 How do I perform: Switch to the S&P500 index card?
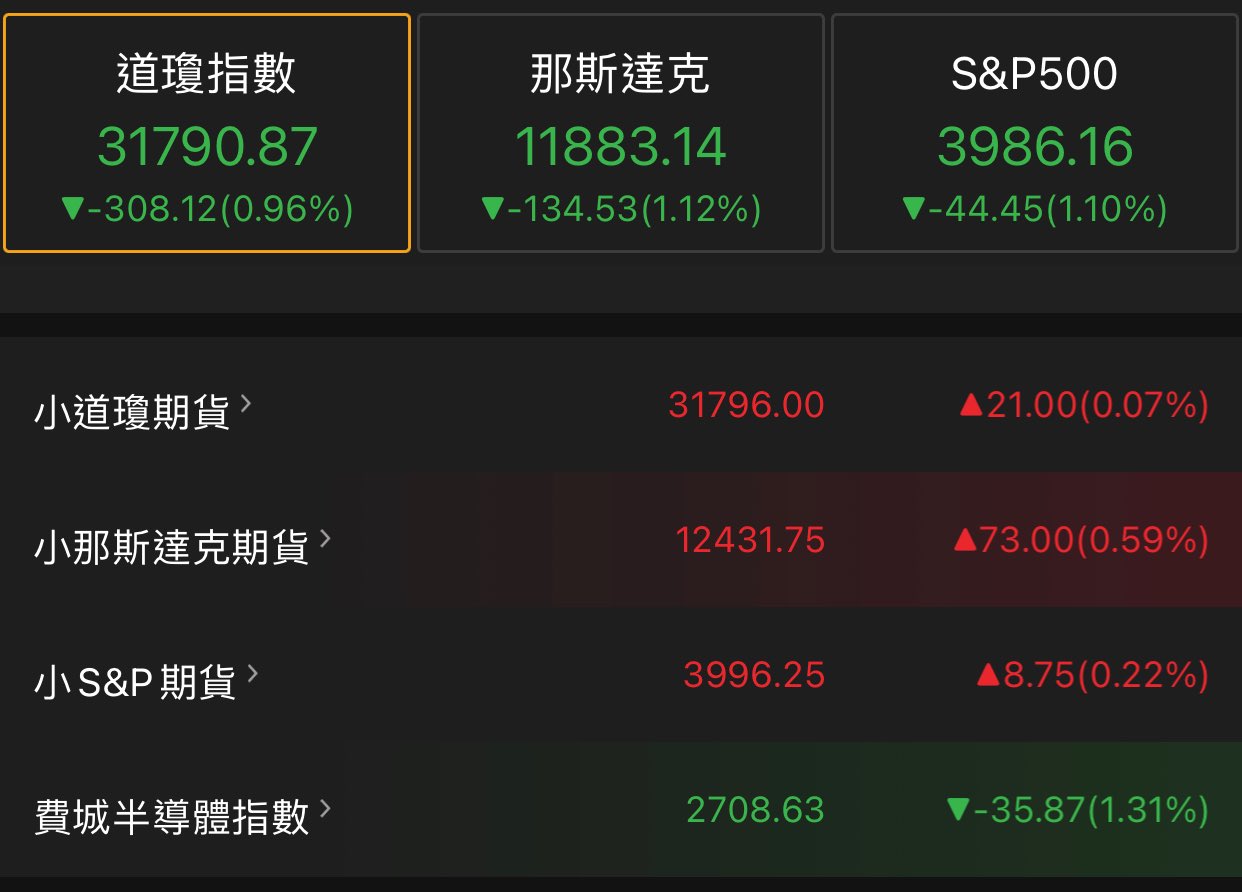tap(1035, 133)
